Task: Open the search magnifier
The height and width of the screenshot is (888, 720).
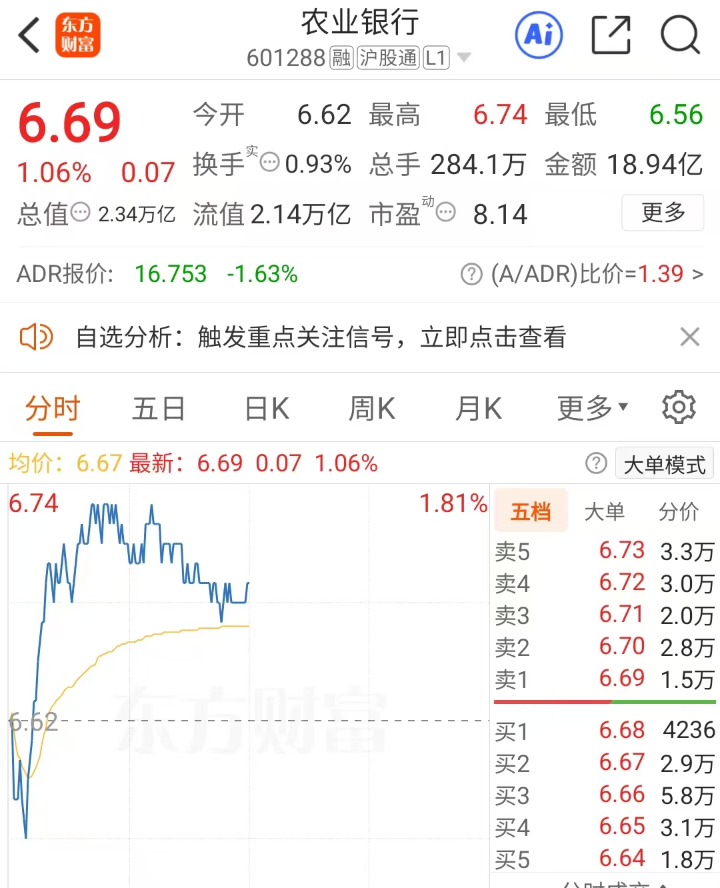Action: tap(680, 35)
